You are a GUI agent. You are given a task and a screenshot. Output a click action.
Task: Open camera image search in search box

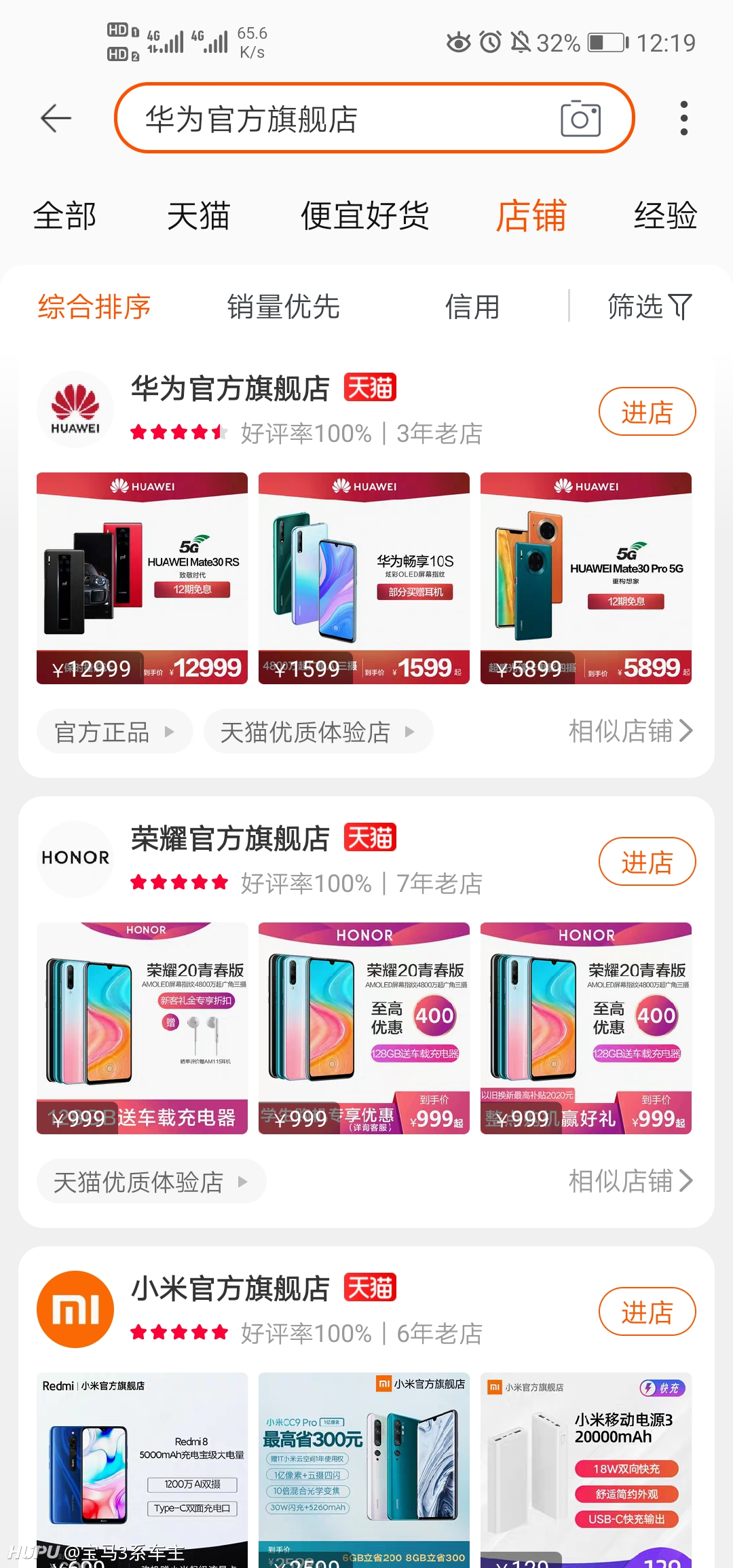580,118
